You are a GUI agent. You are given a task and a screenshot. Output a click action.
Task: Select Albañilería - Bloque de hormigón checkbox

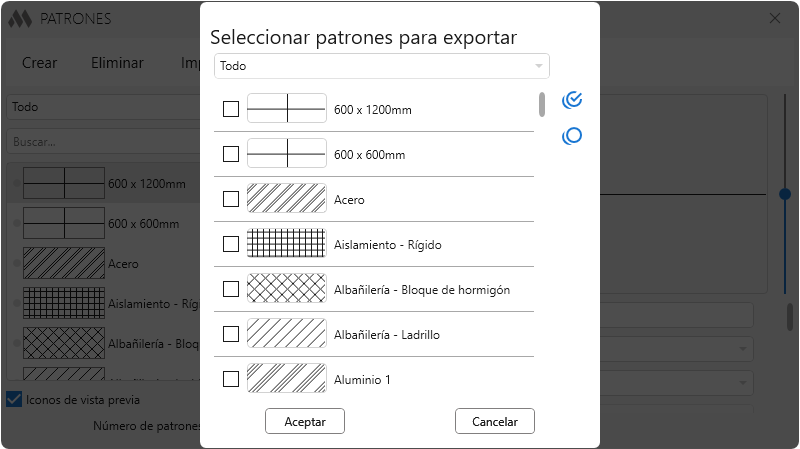tap(231, 289)
